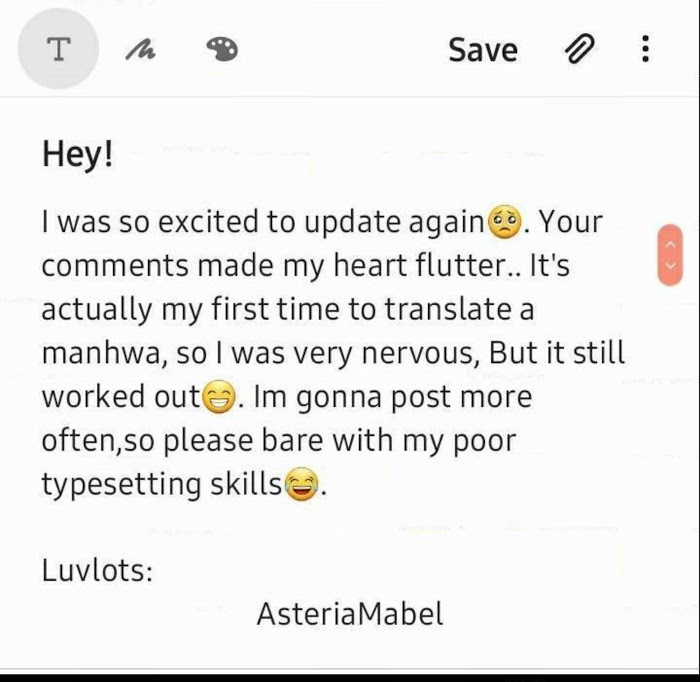
Task: Open the color palette tool
Action: [222, 49]
